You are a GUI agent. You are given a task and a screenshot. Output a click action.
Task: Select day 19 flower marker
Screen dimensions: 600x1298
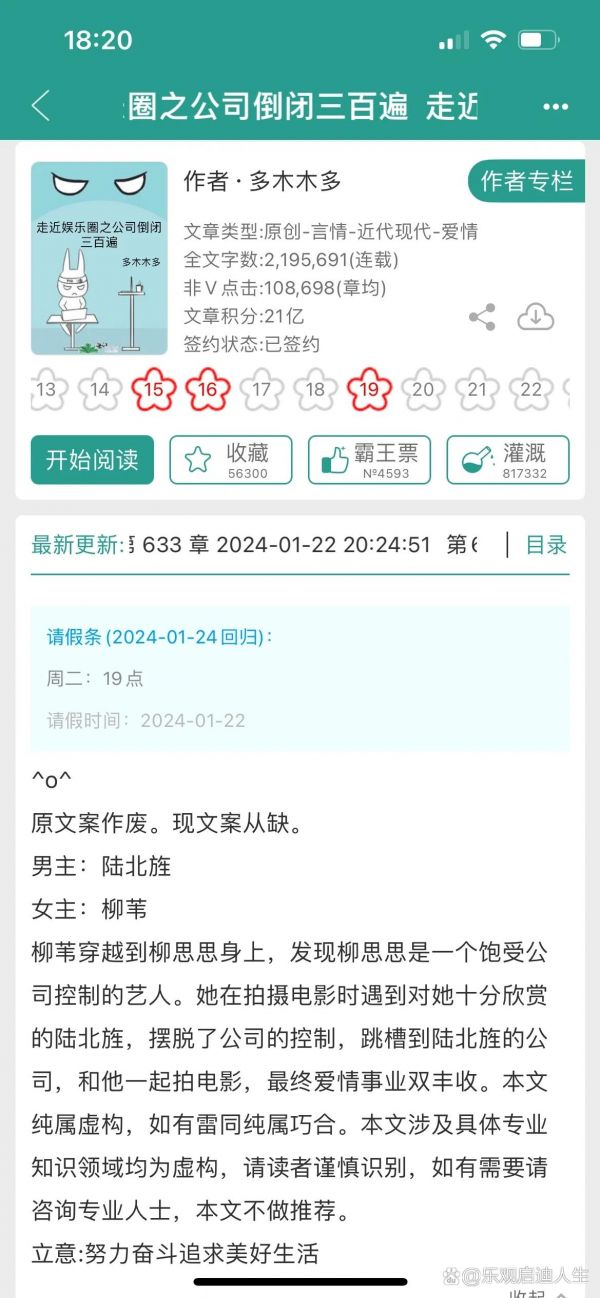point(369,390)
